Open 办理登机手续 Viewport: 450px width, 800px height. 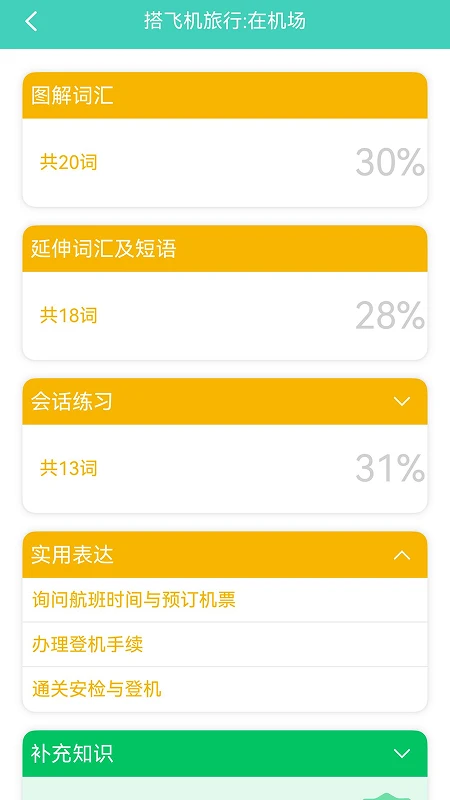224,644
